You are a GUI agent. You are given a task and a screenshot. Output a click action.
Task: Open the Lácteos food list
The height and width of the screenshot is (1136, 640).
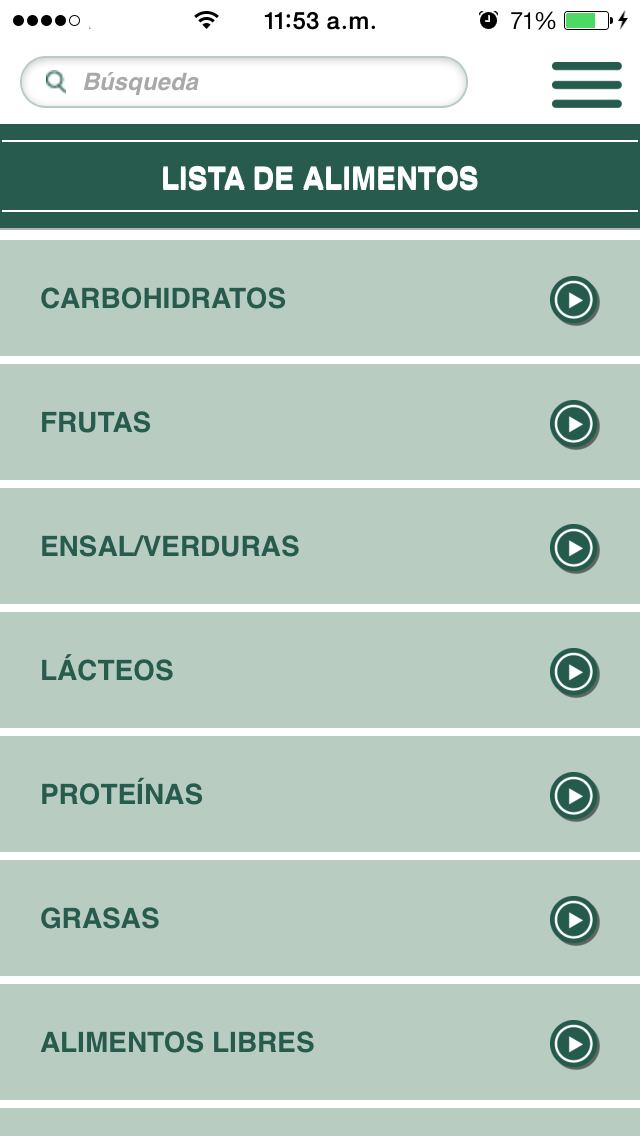(320, 671)
